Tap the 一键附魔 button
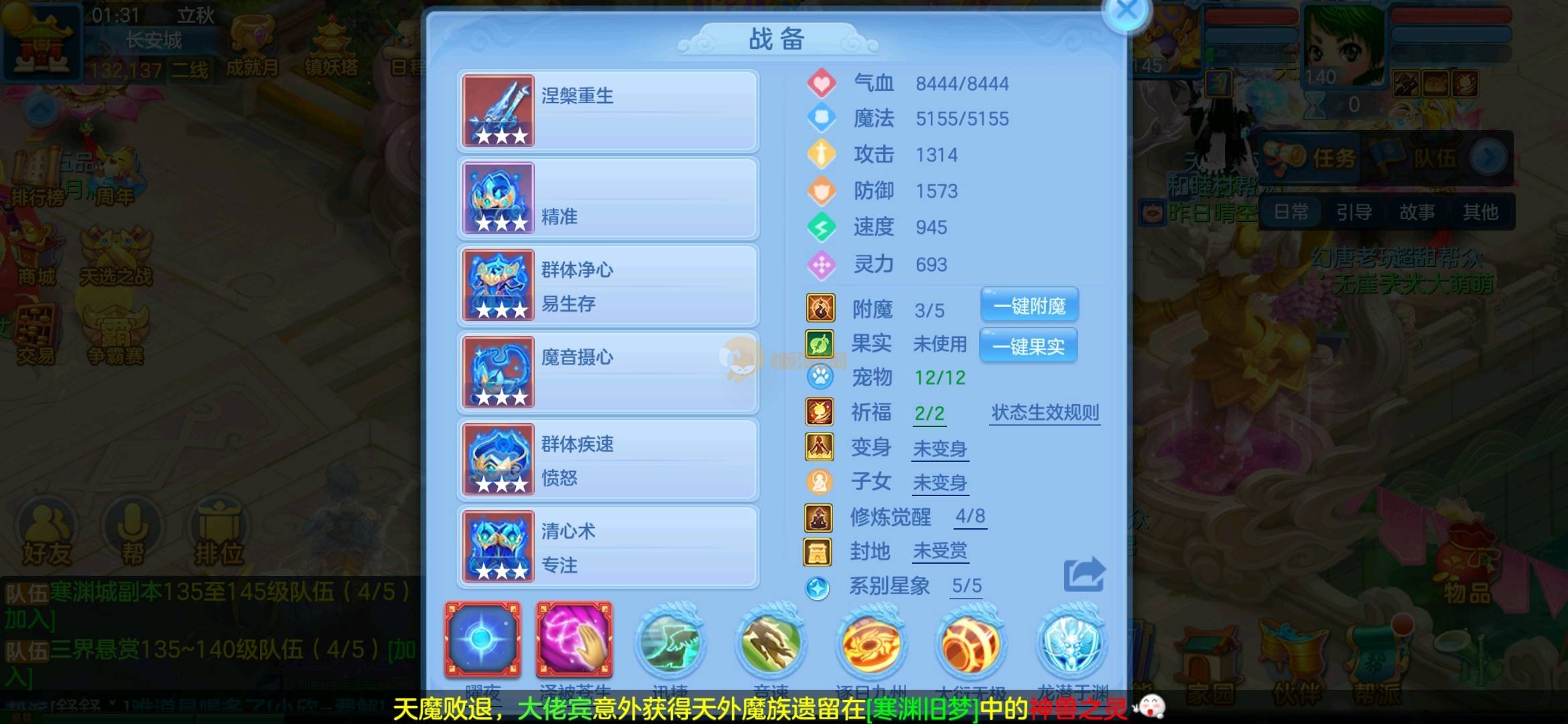The height and width of the screenshot is (724, 1568). (1029, 306)
